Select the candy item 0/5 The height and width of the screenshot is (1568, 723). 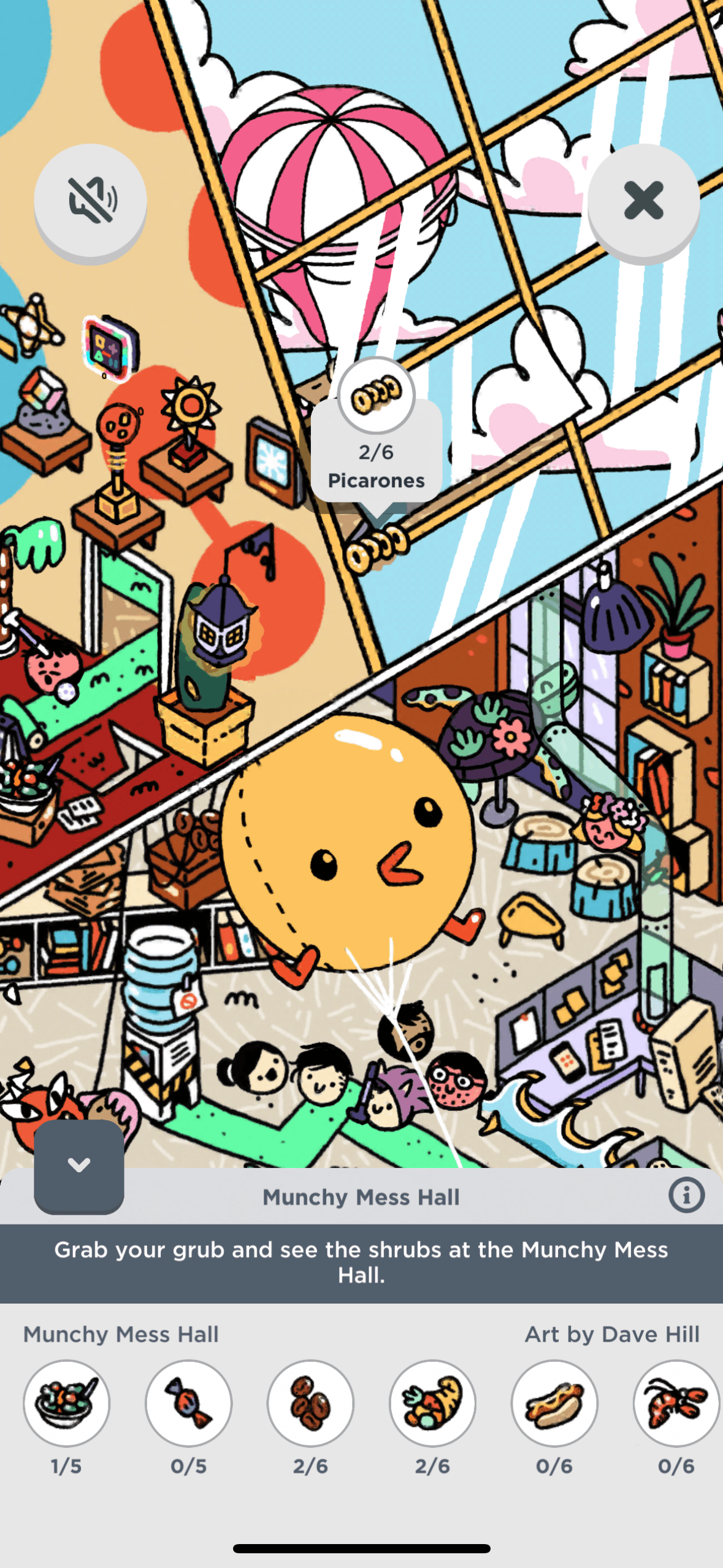click(x=189, y=1403)
